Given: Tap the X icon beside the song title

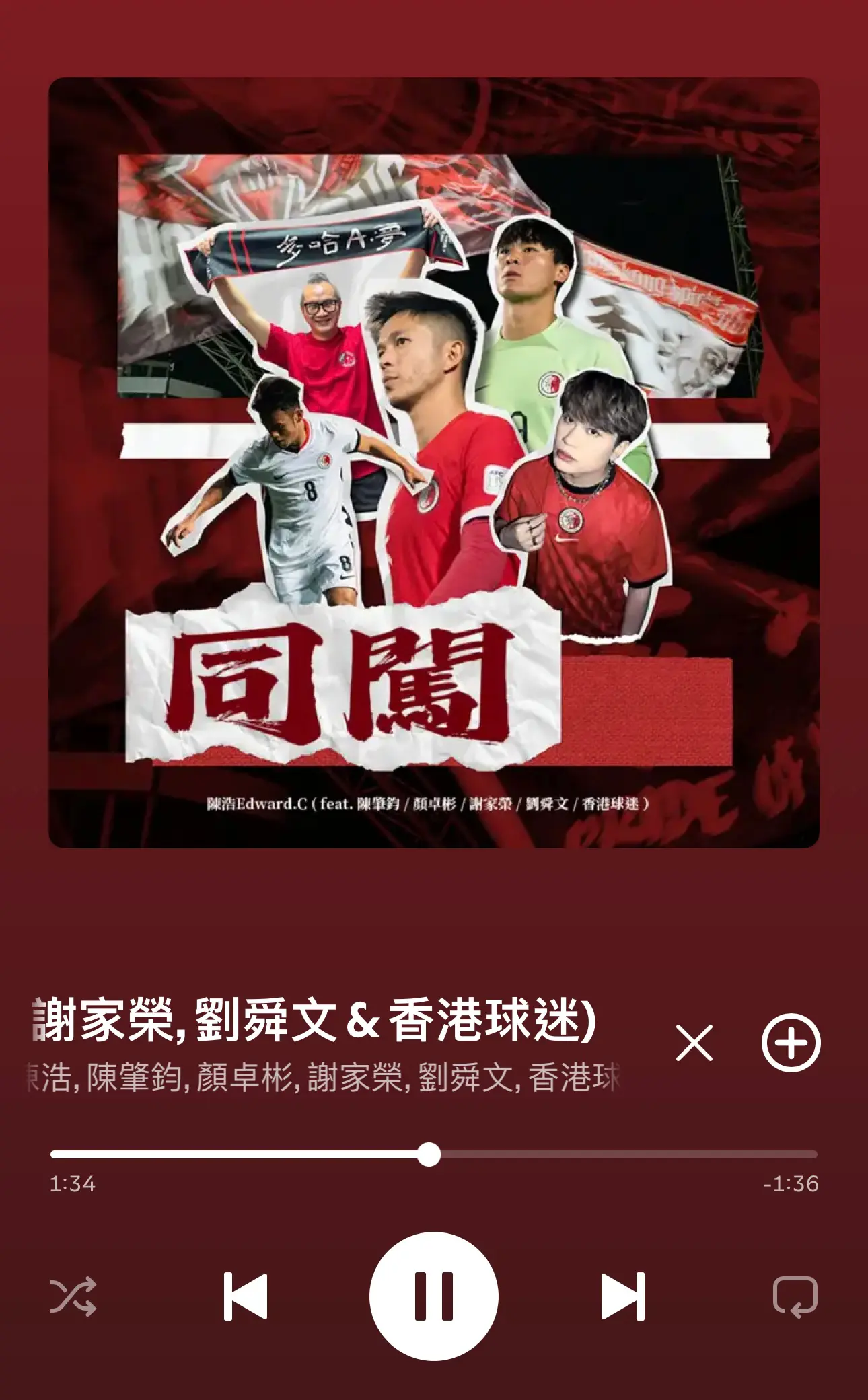Looking at the screenshot, I should pyautogui.click(x=694, y=1043).
